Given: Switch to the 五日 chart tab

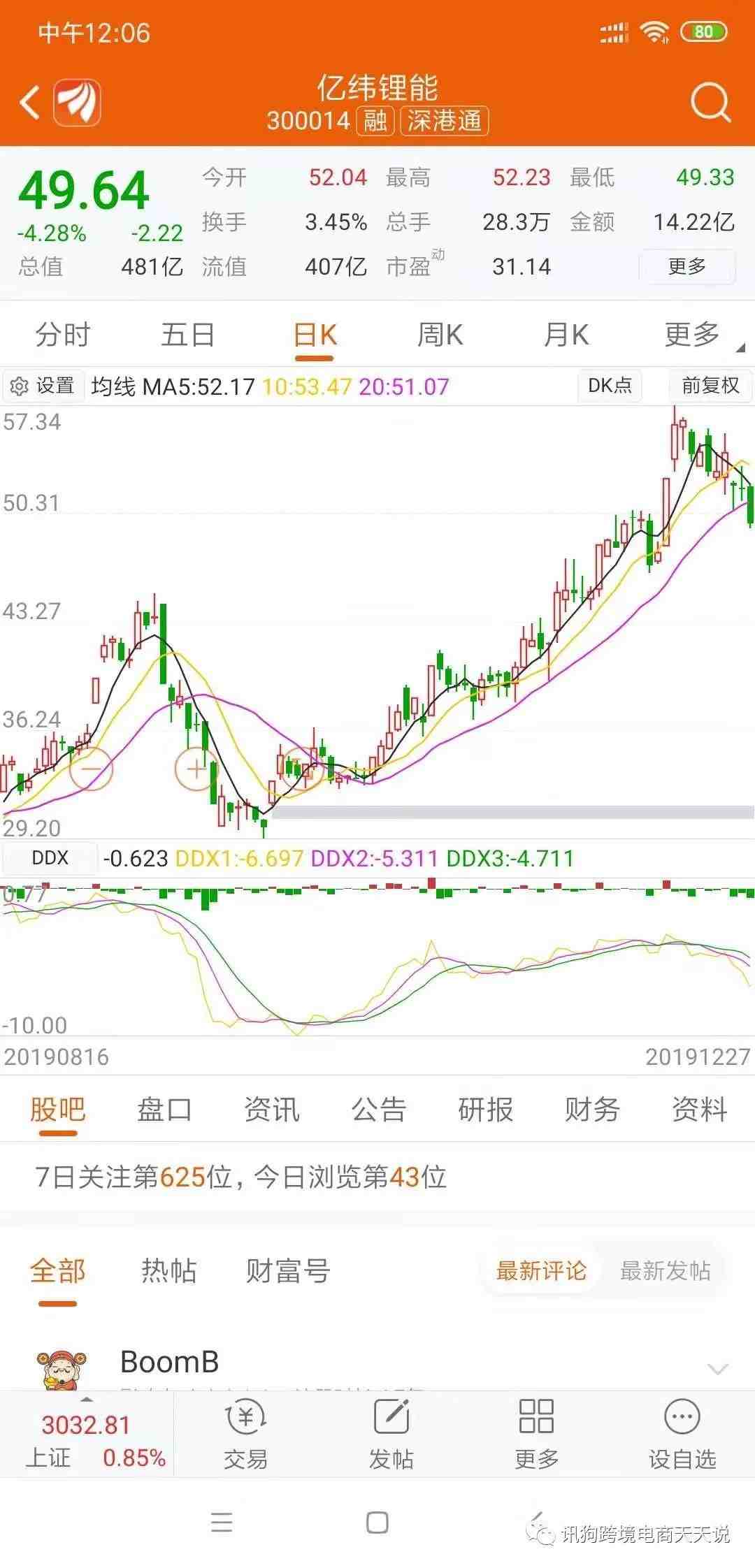Looking at the screenshot, I should 187,335.
